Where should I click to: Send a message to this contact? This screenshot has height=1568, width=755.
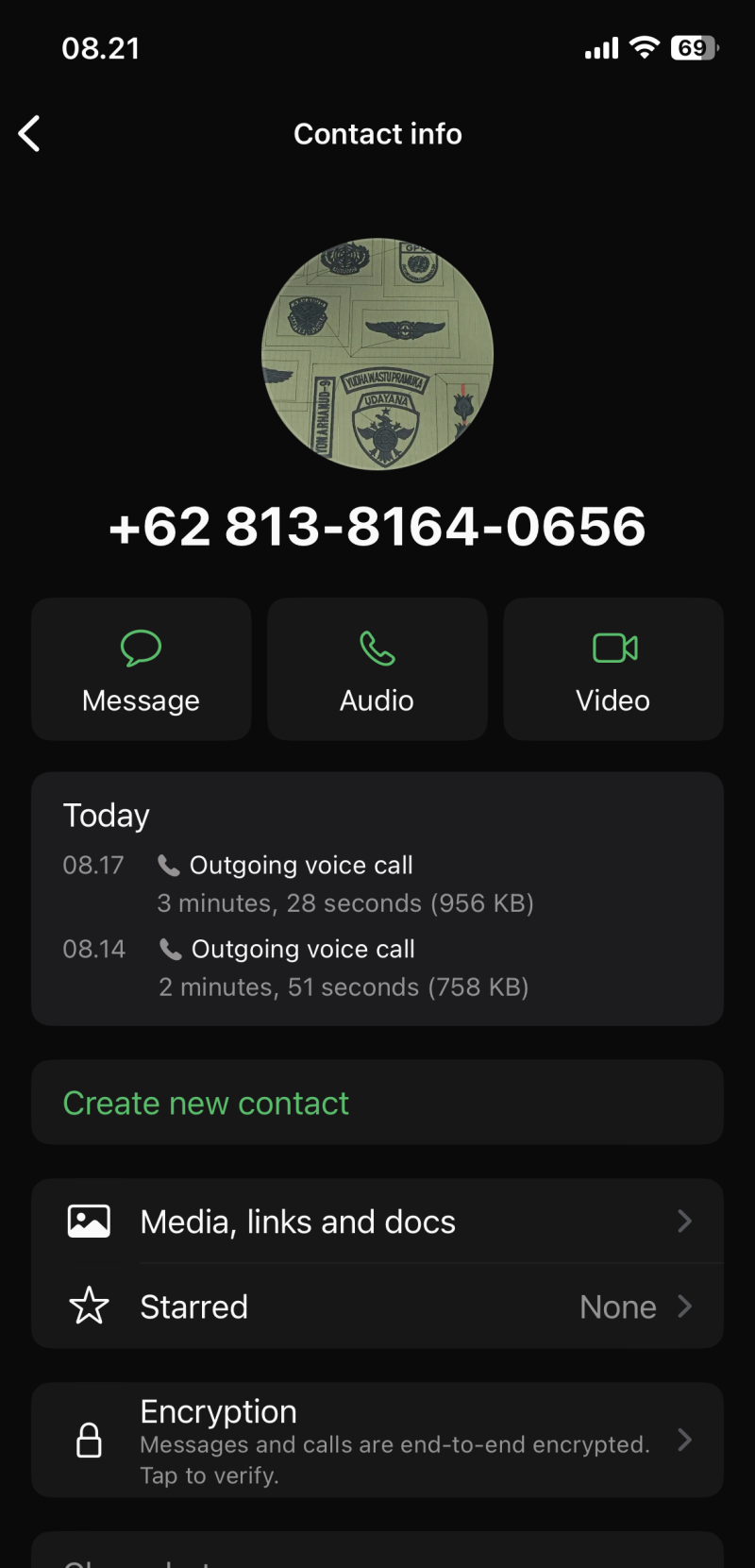142,668
